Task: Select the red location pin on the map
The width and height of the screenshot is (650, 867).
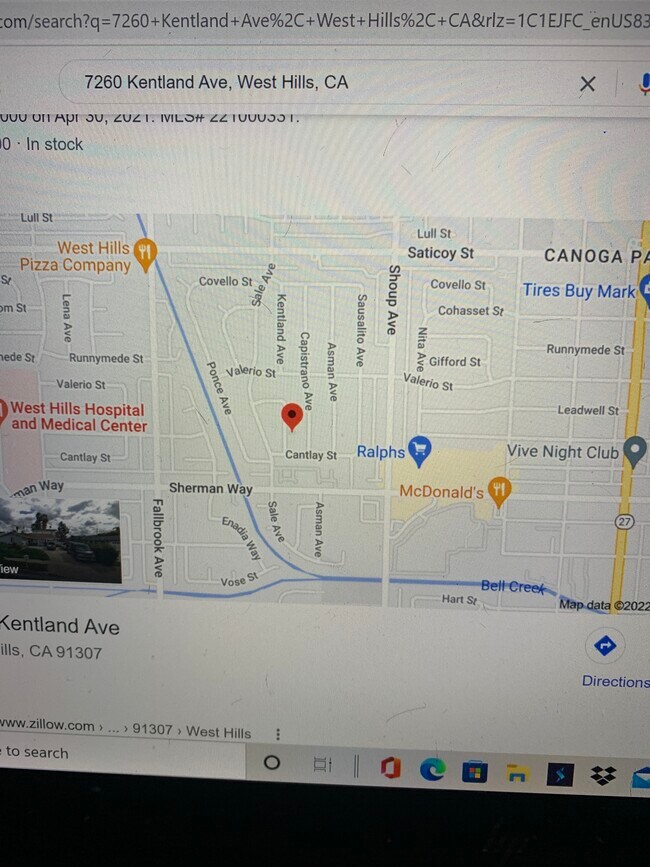Action: pos(292,416)
